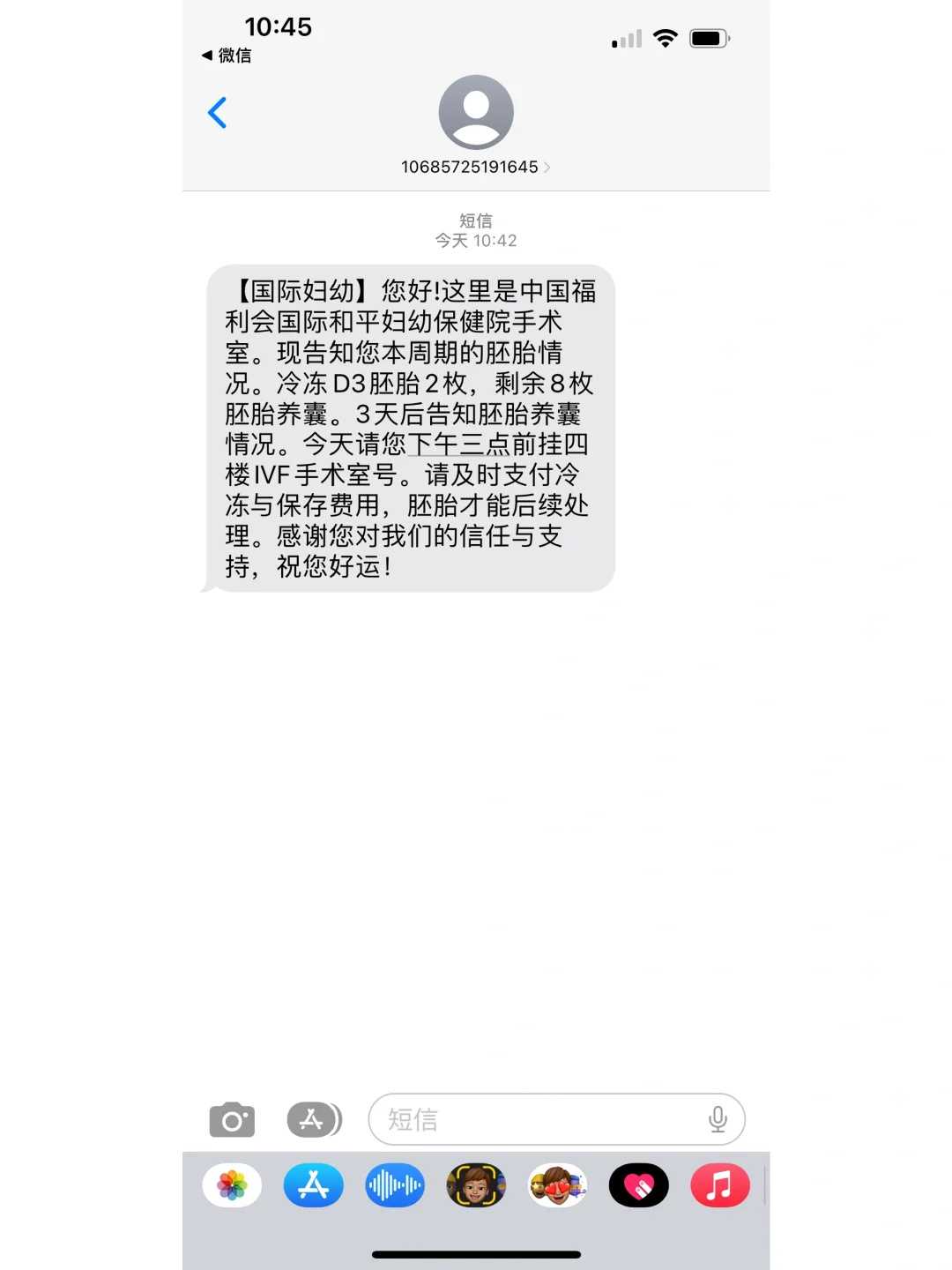
Task: Open Digital Touch with the black heart icon
Action: (x=637, y=1186)
